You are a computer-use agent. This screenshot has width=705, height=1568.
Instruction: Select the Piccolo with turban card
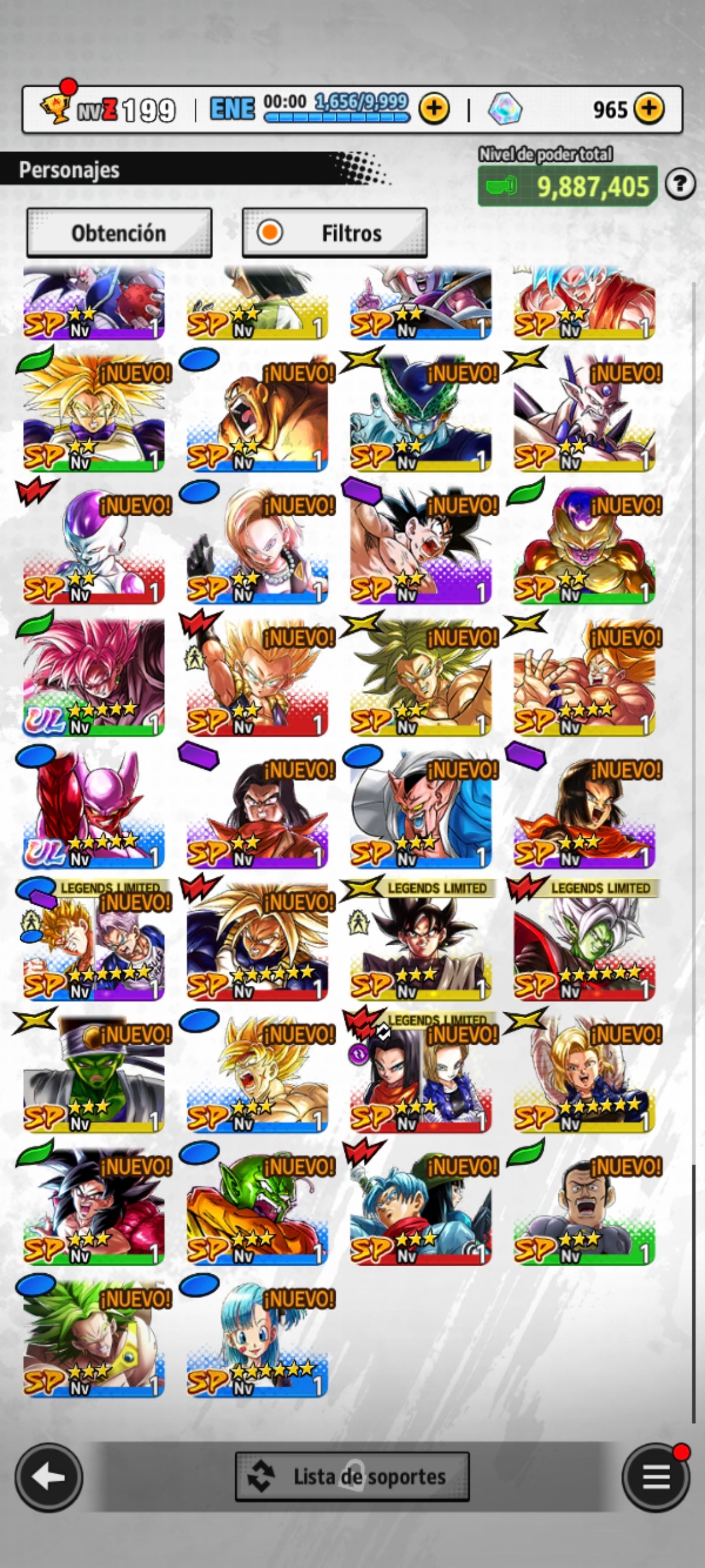pos(94,1073)
